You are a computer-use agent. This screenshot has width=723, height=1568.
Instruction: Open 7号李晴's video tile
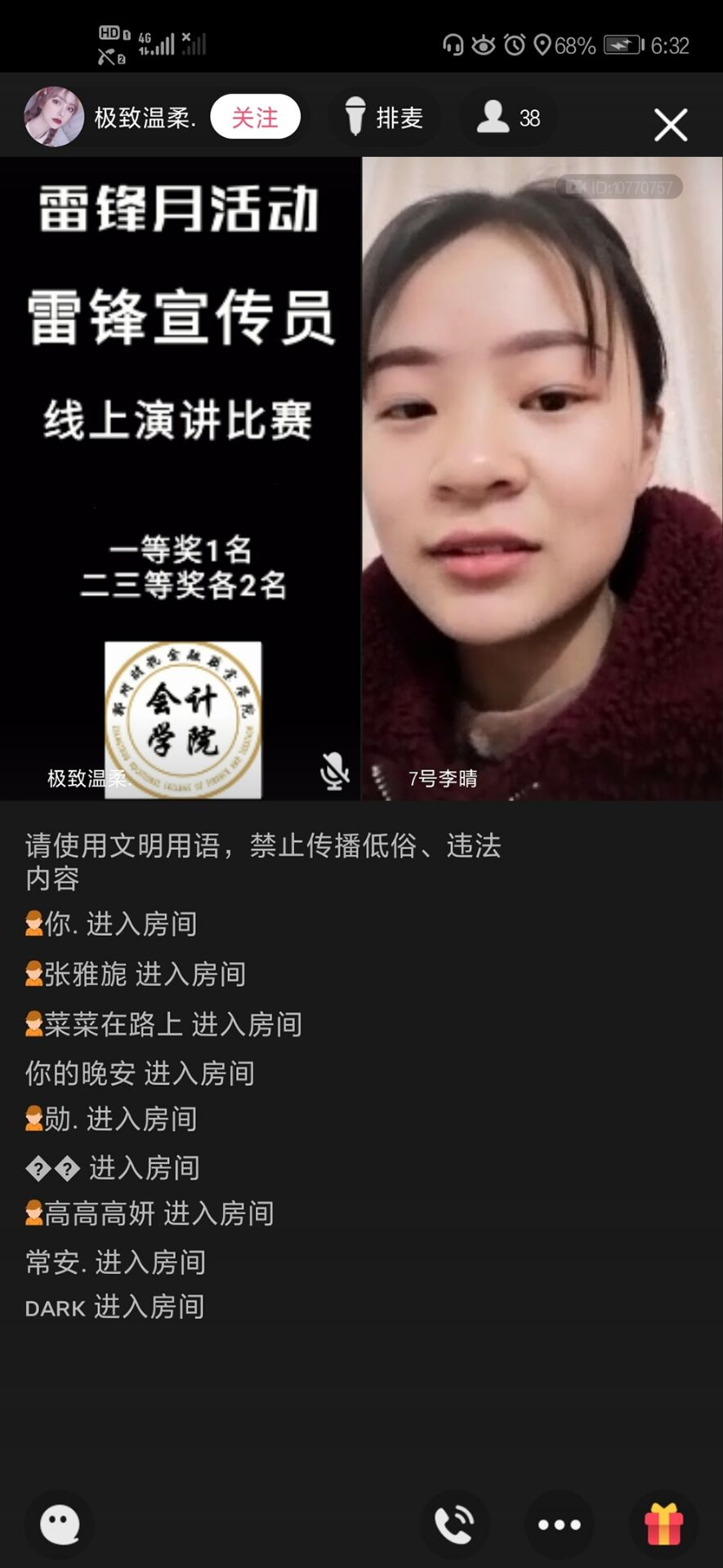(542, 478)
